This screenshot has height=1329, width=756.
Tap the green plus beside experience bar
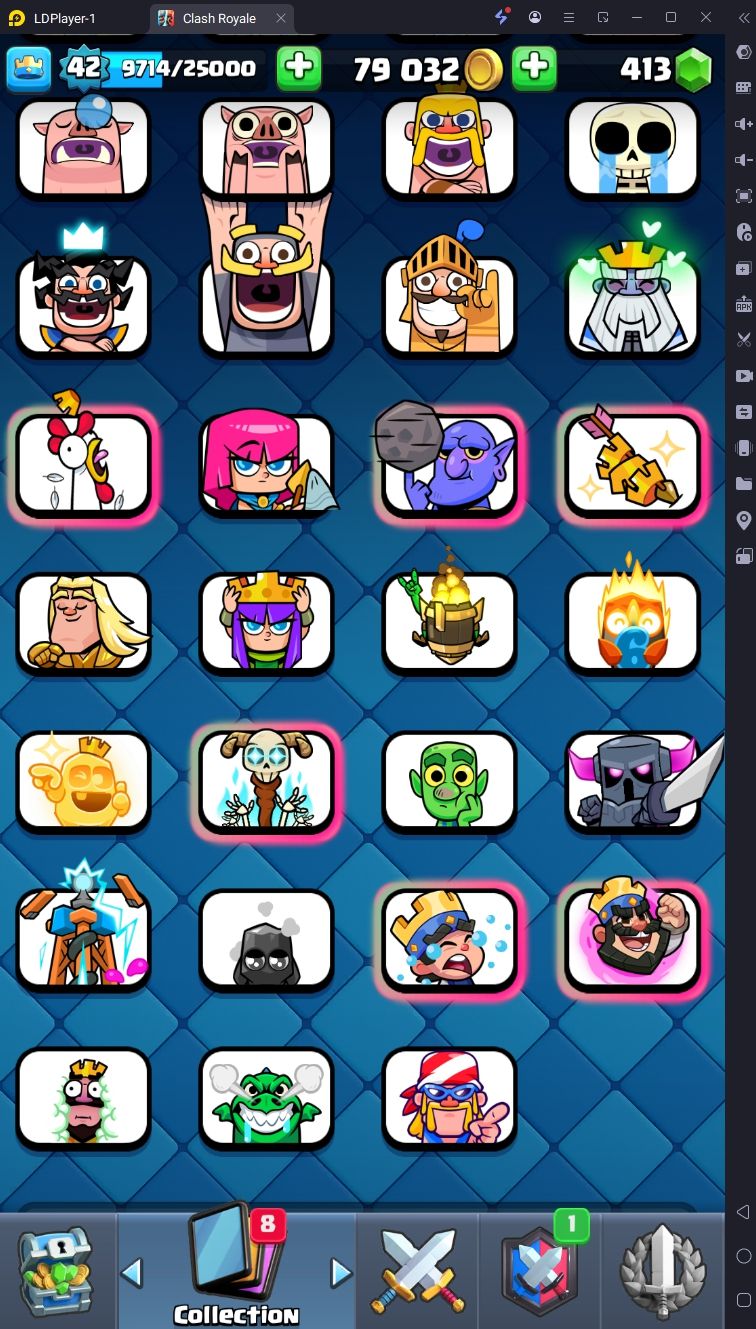point(298,68)
